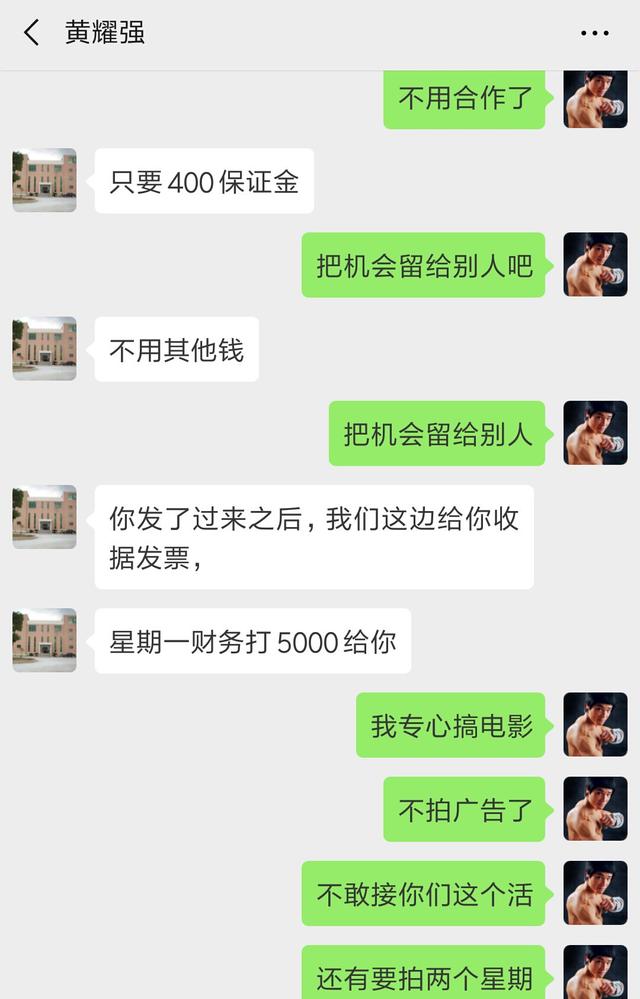Open own avatar next to '我专心搞电影'
The height and width of the screenshot is (999, 640).
[x=595, y=724]
